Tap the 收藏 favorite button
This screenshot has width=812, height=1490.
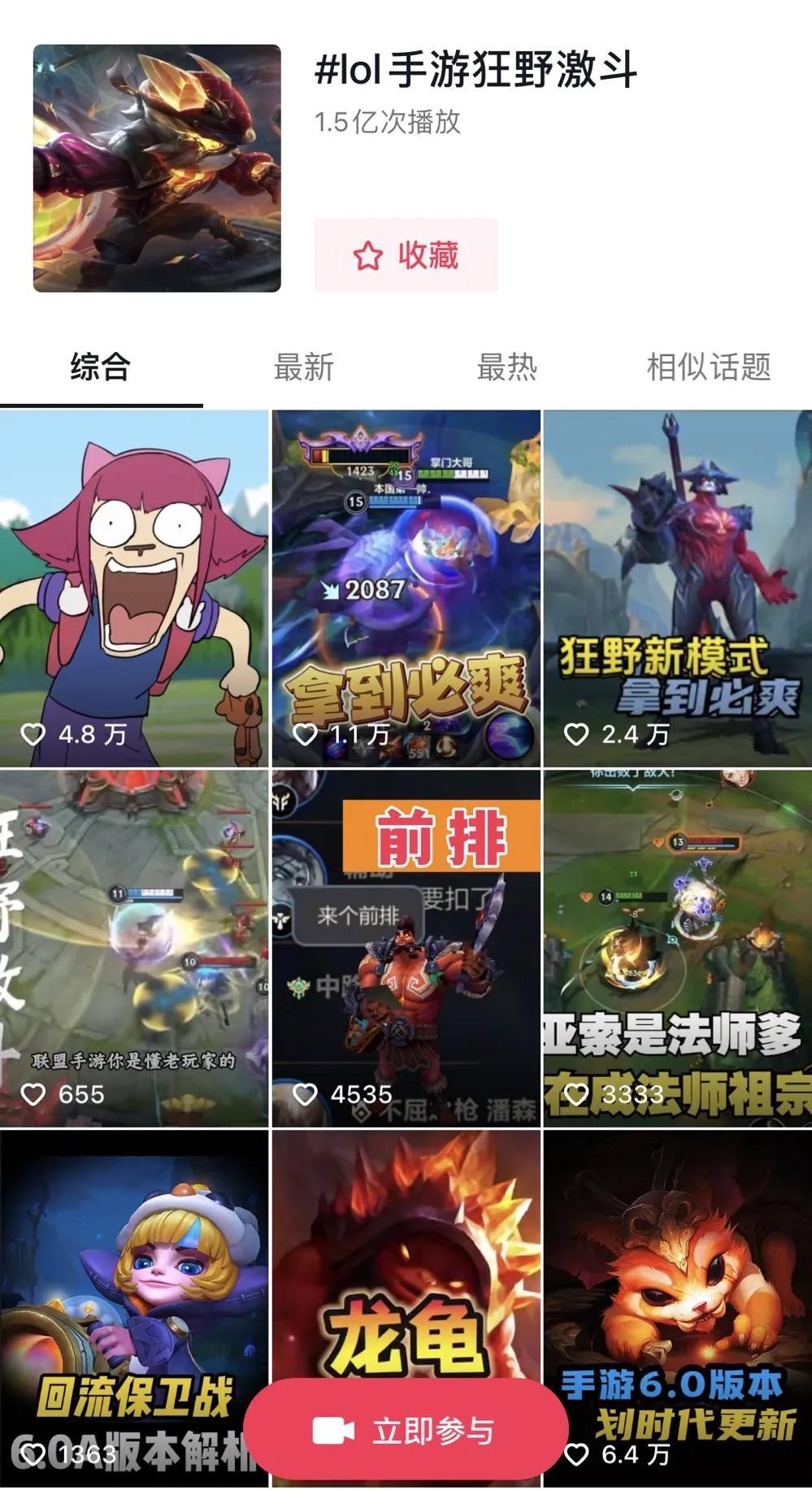point(406,255)
